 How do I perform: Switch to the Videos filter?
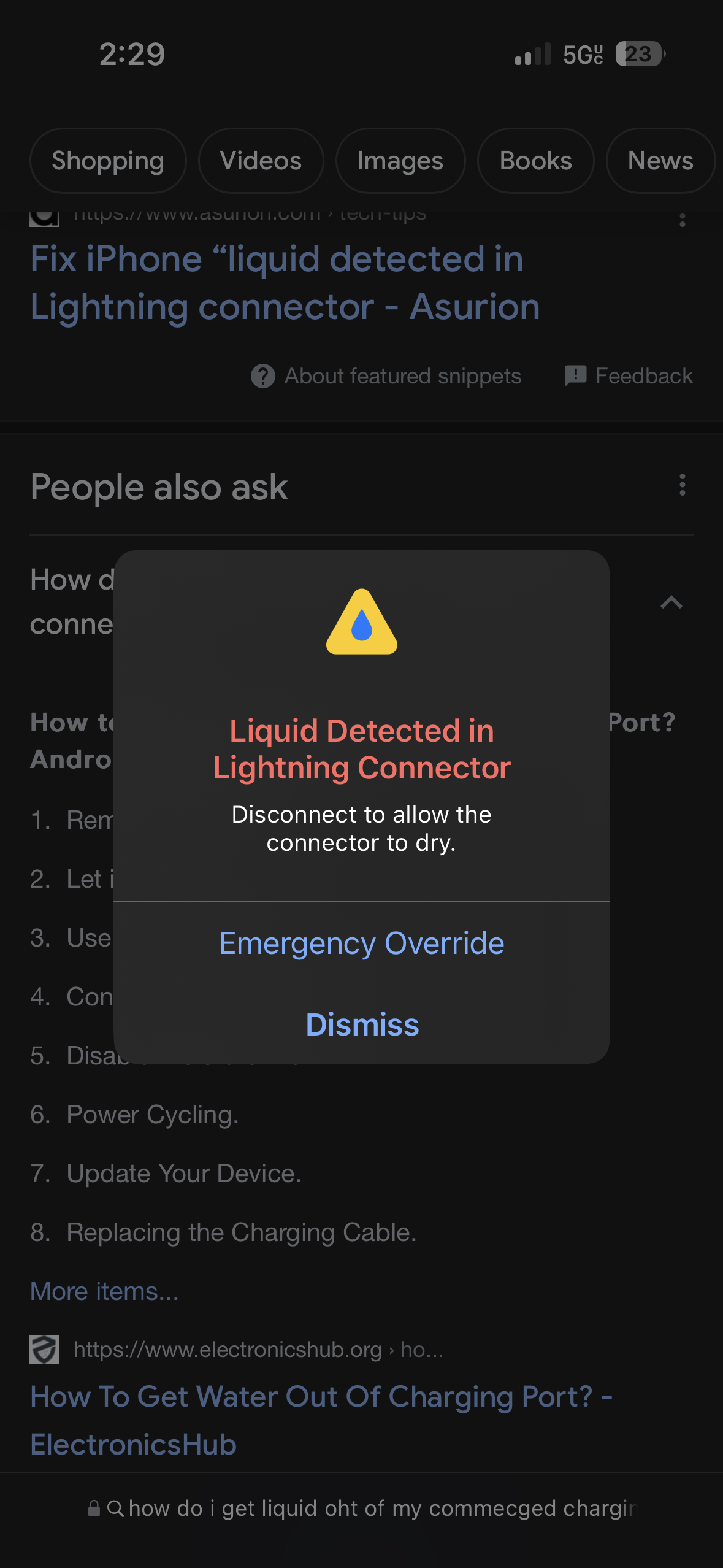pos(261,161)
